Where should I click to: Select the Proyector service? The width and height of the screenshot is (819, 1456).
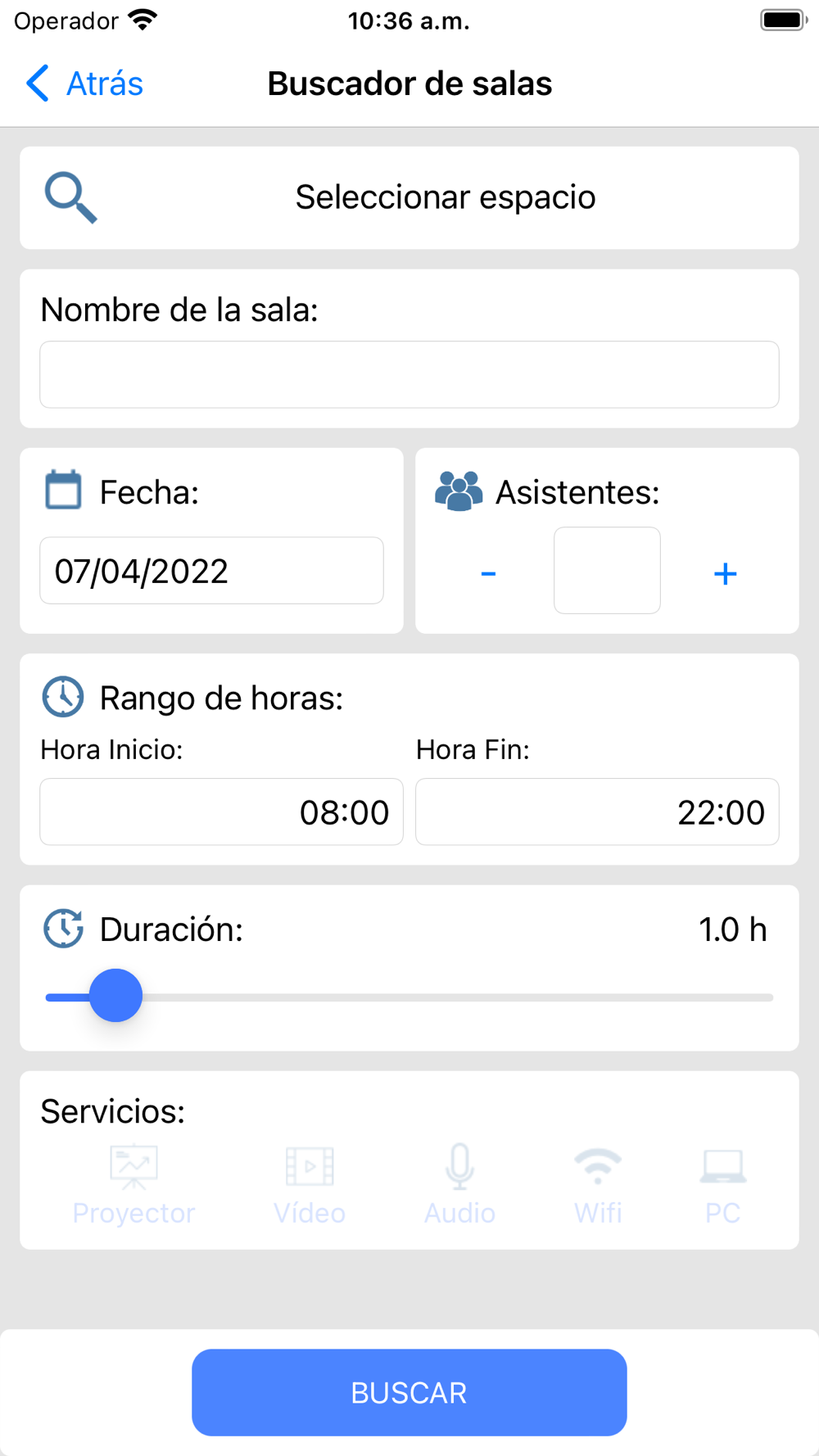coord(133,1185)
